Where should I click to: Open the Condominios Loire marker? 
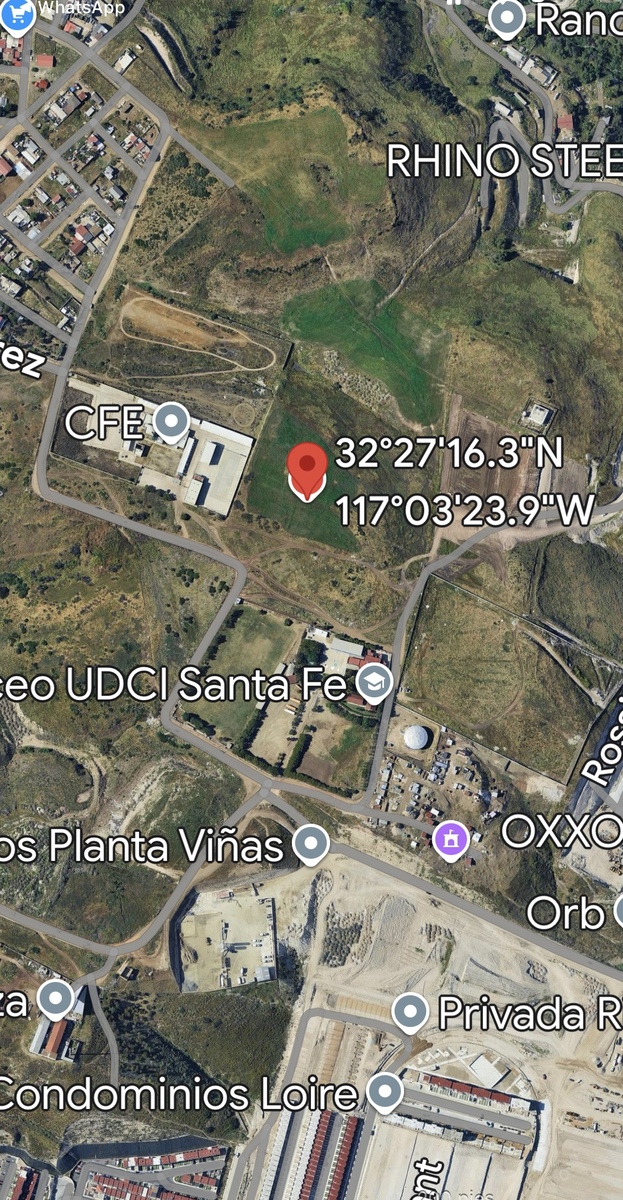click(384, 1092)
